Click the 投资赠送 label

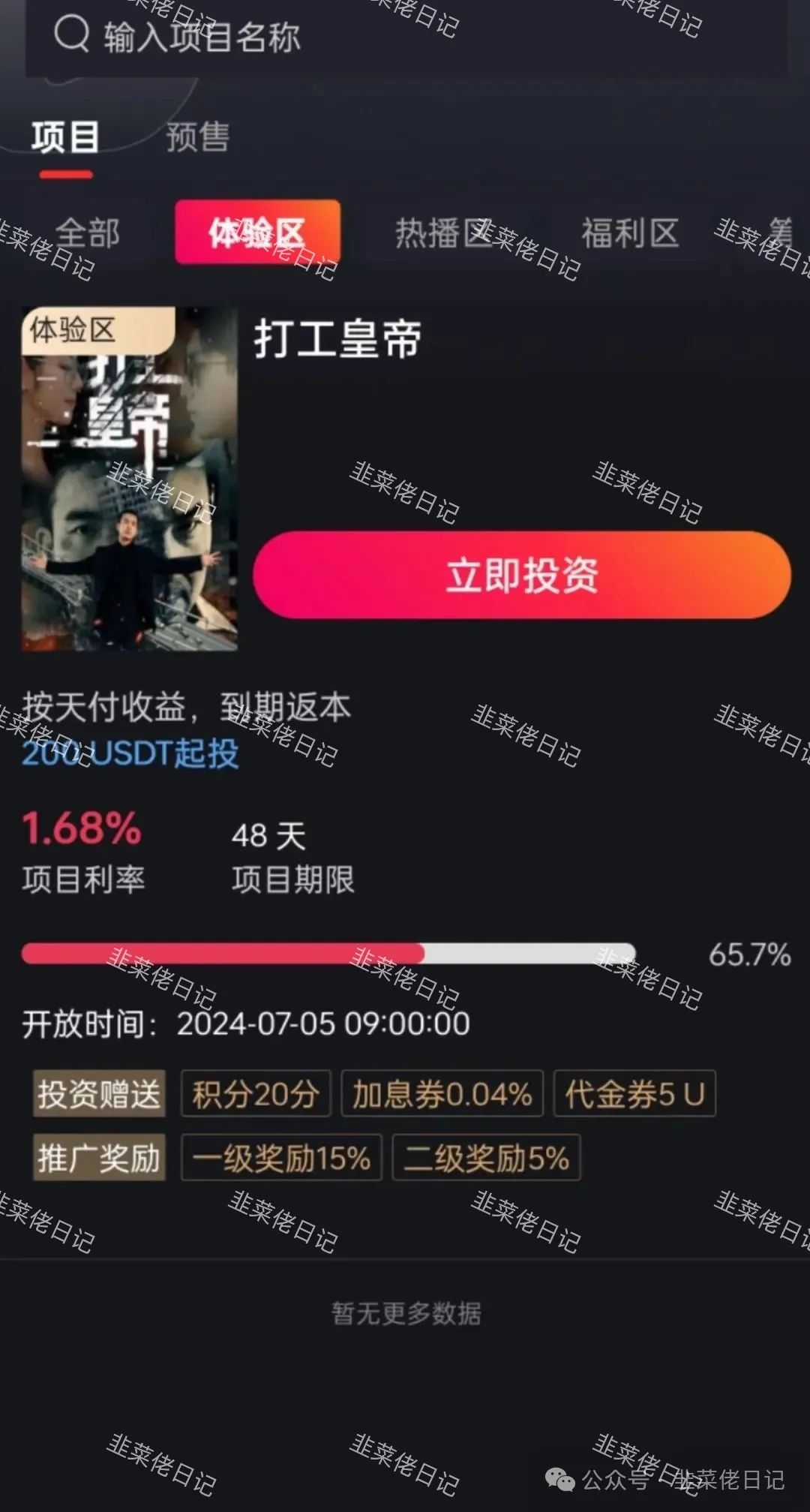pyautogui.click(x=98, y=1094)
